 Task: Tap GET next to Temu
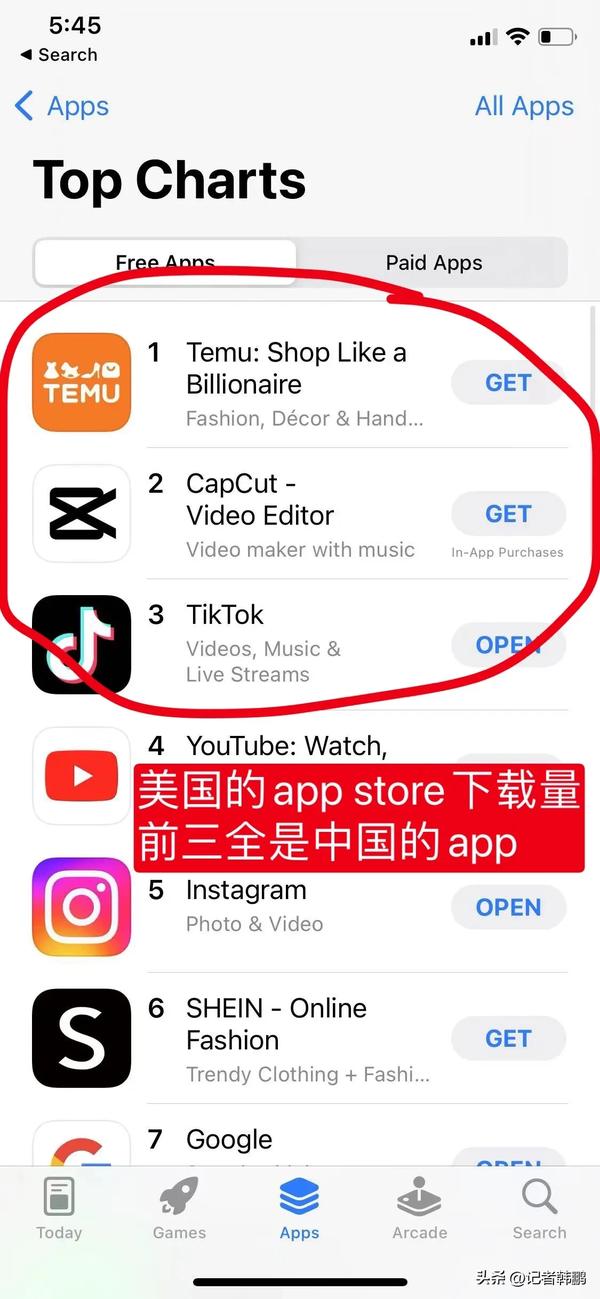click(x=508, y=382)
